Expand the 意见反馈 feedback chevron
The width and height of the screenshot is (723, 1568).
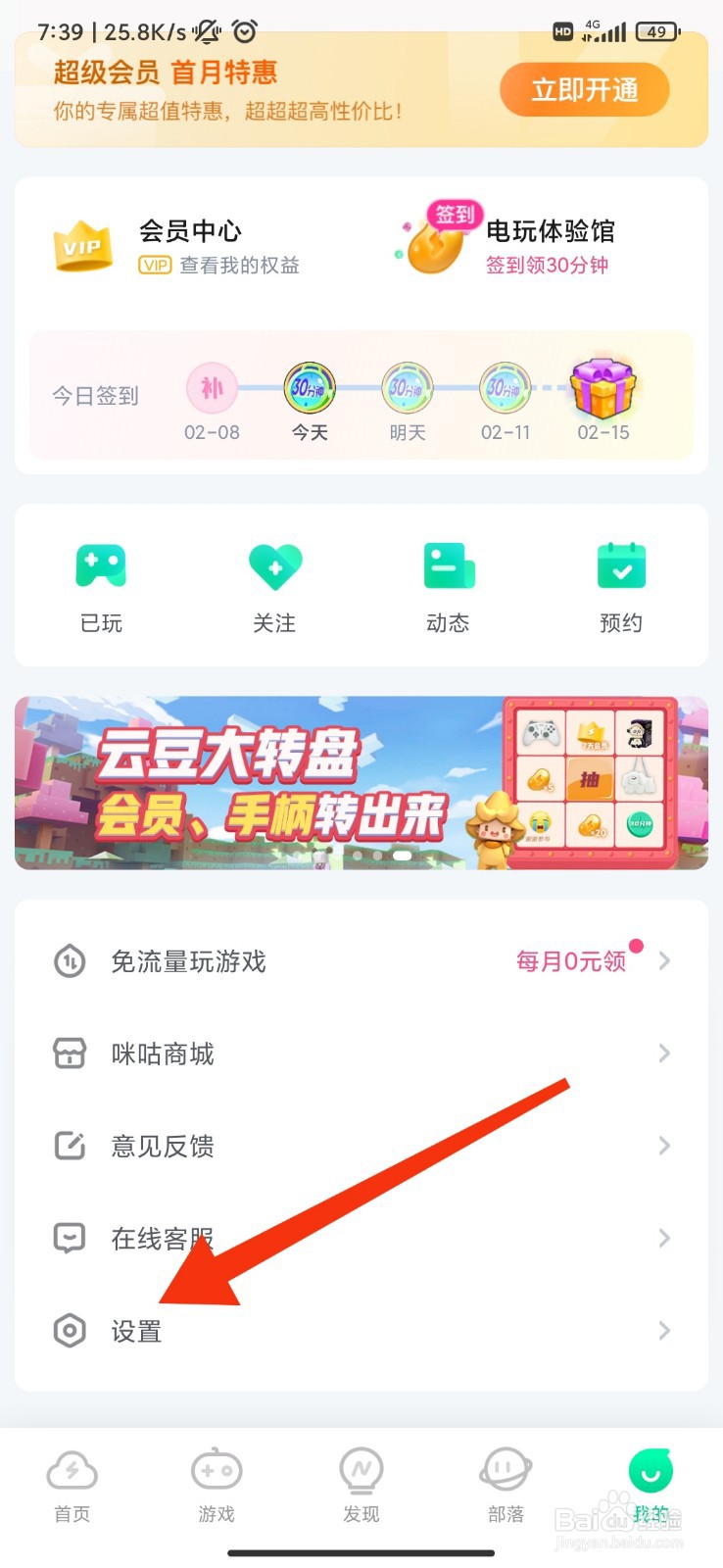(x=665, y=1146)
